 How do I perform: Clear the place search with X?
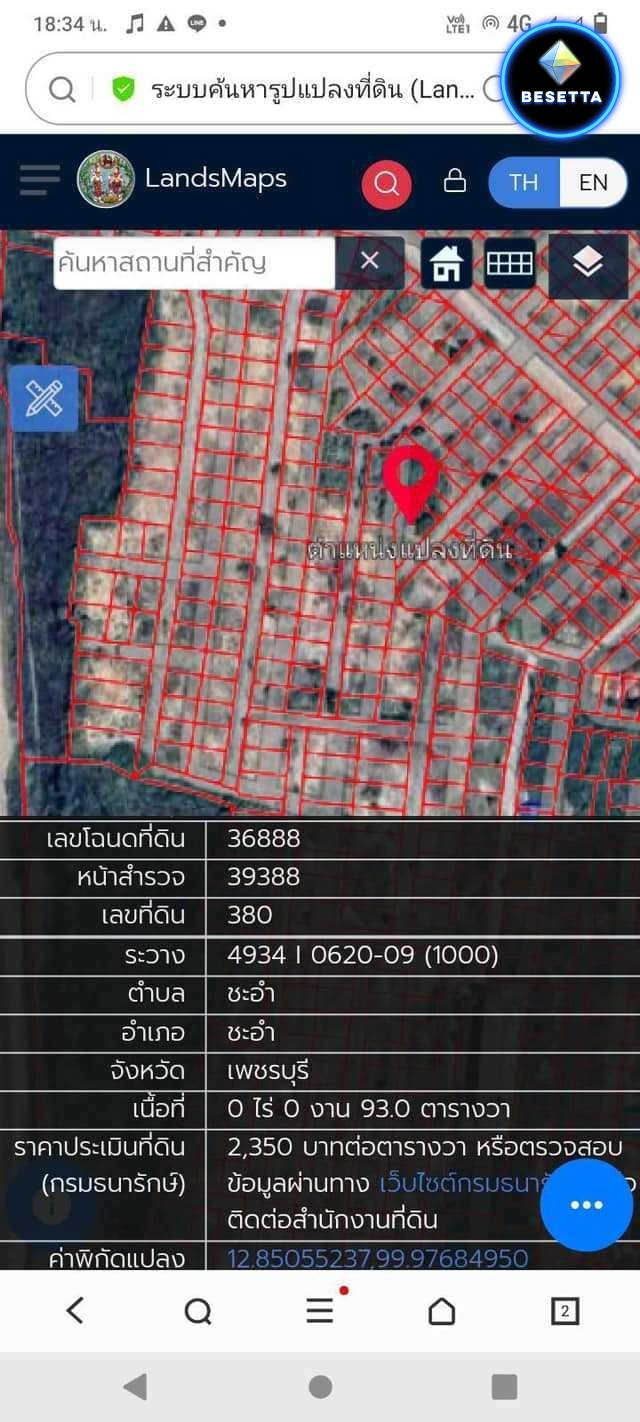pyautogui.click(x=370, y=262)
